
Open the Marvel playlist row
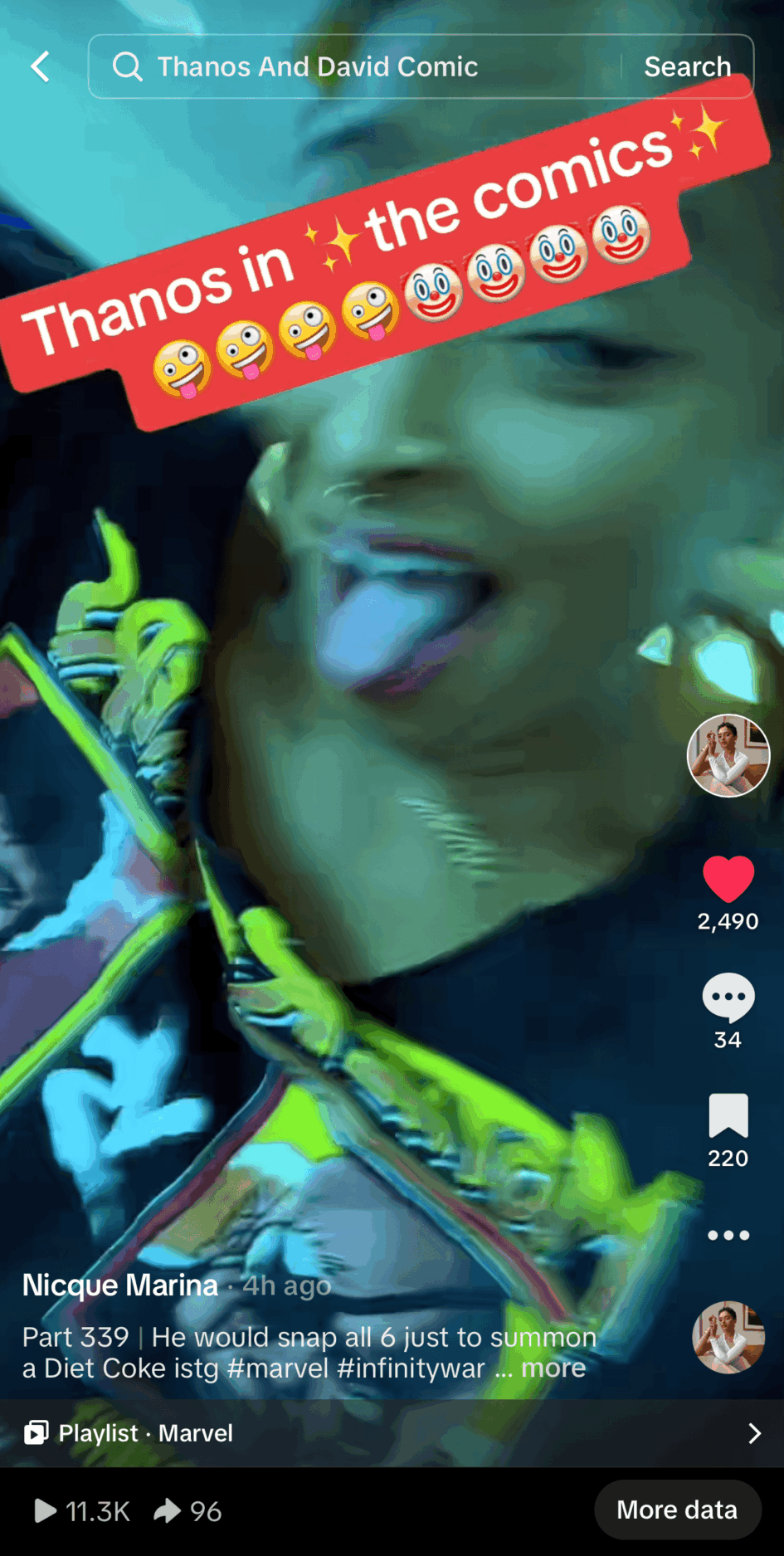(x=392, y=1433)
